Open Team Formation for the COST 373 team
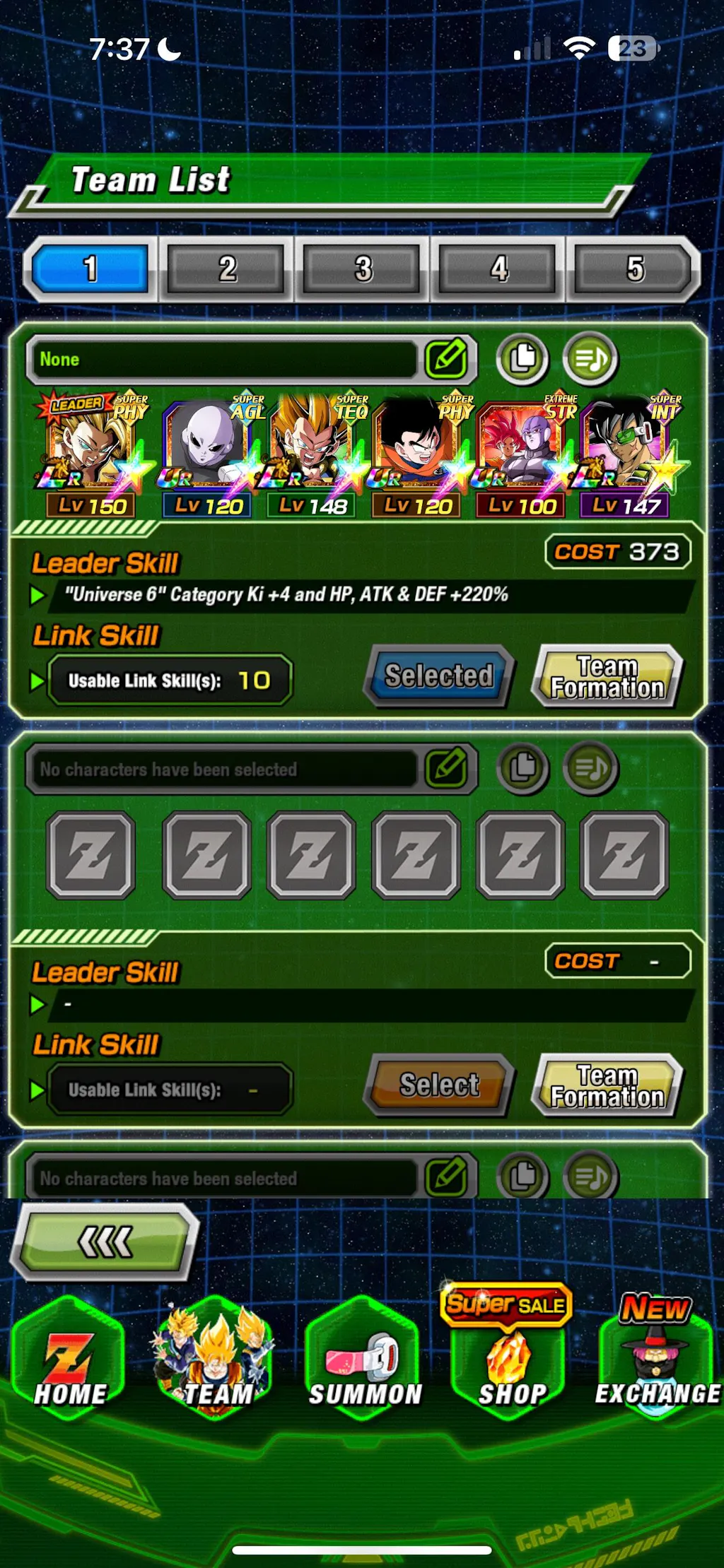The image size is (724, 1568). coord(607,676)
